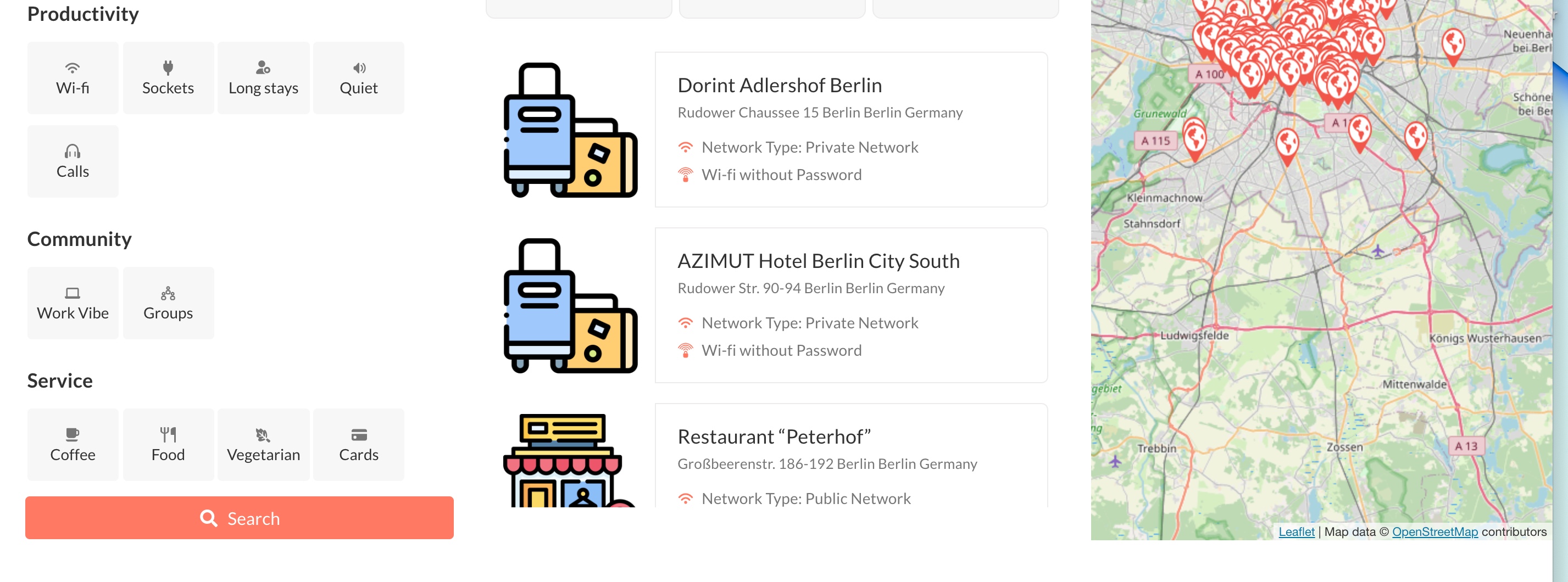1568x582 pixels.
Task: Open the Leaflet attribution link
Action: (1296, 531)
